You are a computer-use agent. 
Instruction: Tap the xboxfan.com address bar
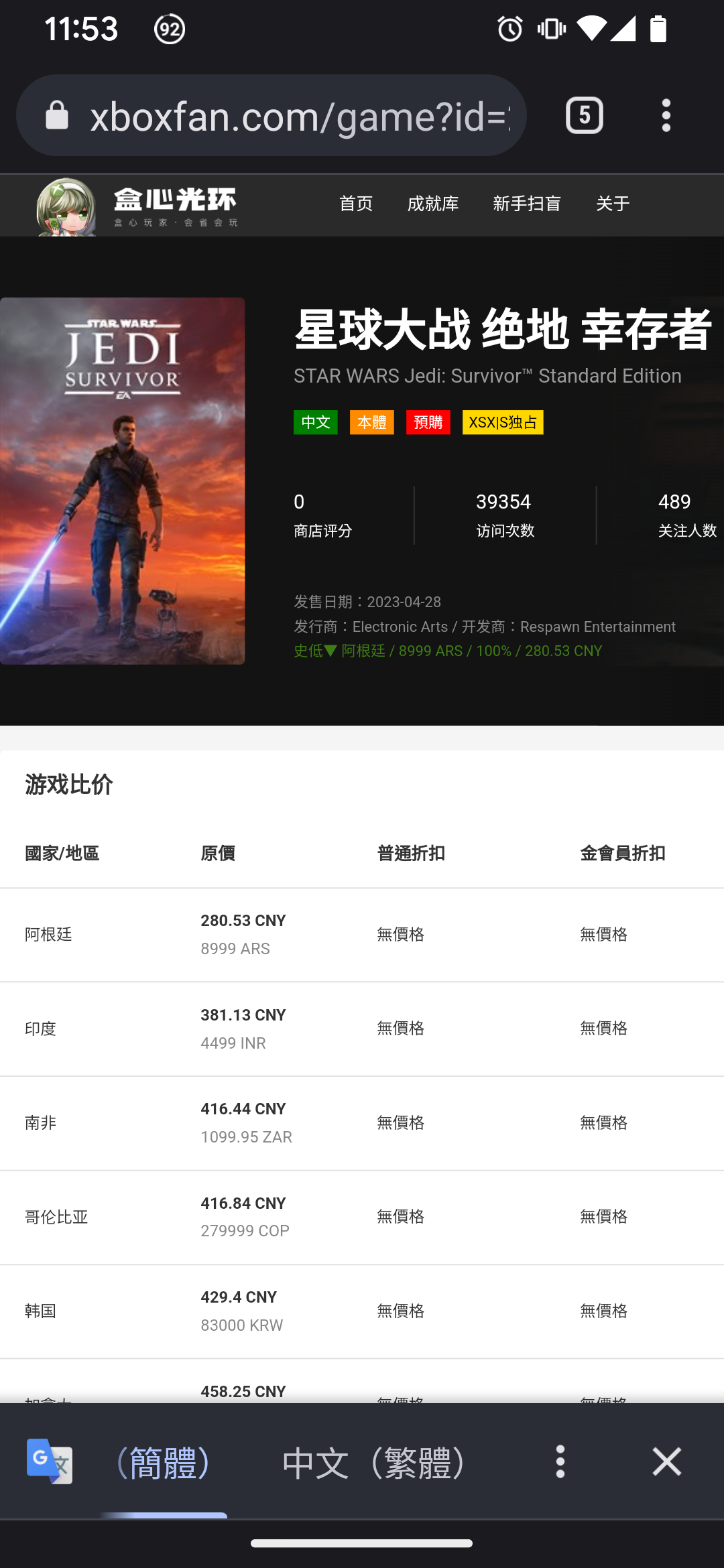tap(271, 116)
